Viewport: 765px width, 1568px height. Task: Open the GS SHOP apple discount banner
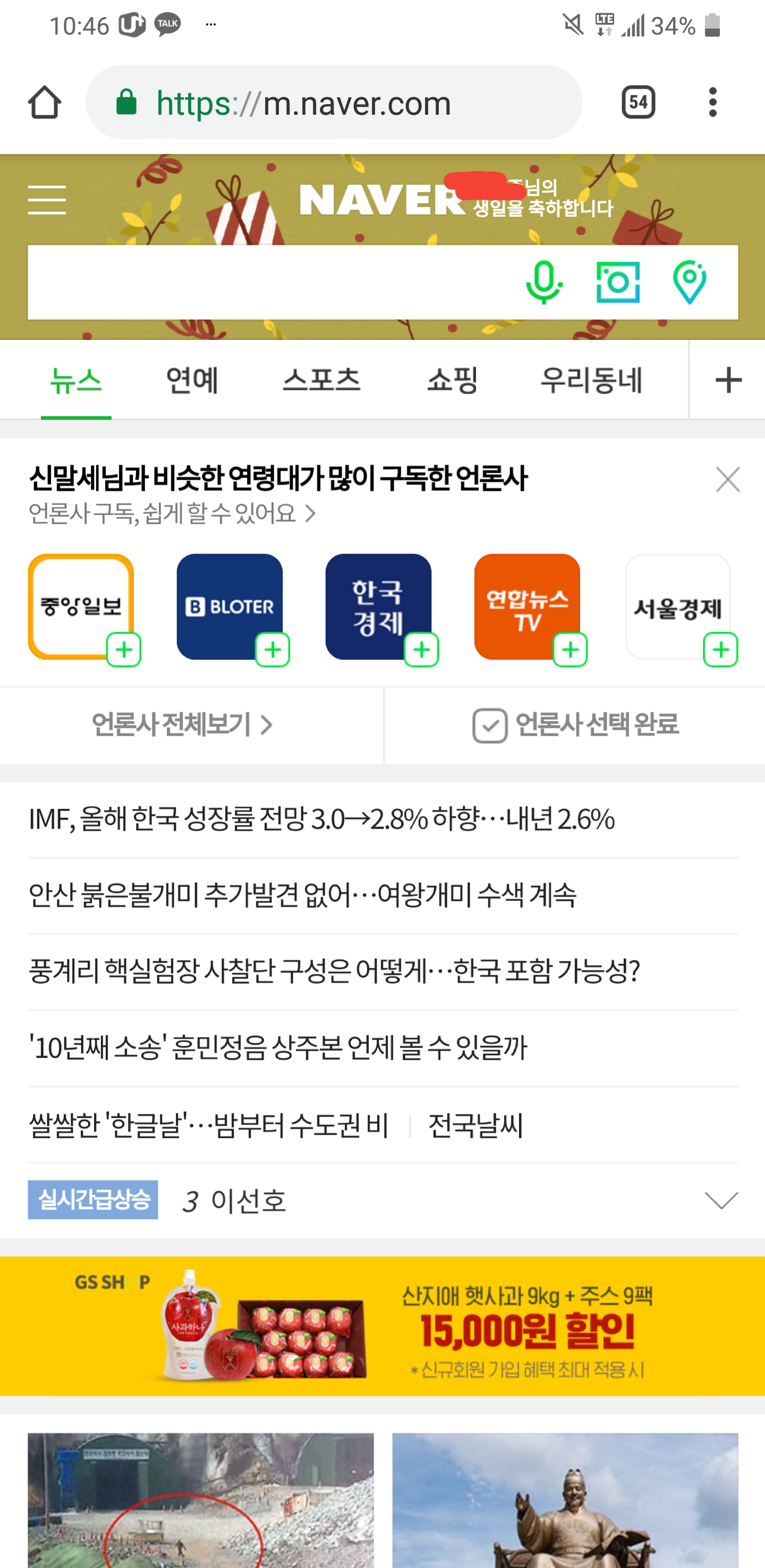382,1326
